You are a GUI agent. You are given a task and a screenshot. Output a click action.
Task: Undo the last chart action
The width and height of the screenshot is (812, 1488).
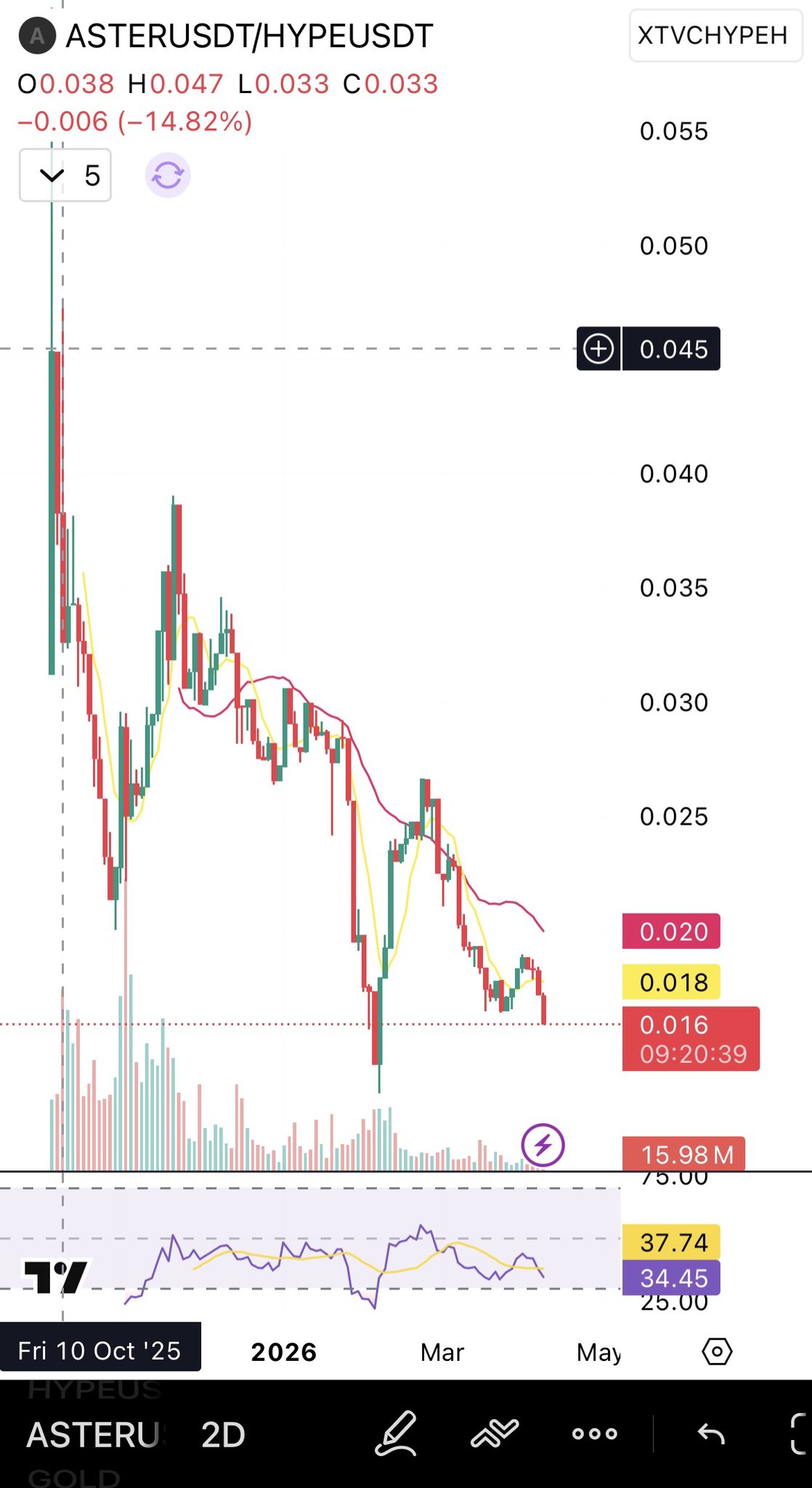click(x=711, y=1434)
